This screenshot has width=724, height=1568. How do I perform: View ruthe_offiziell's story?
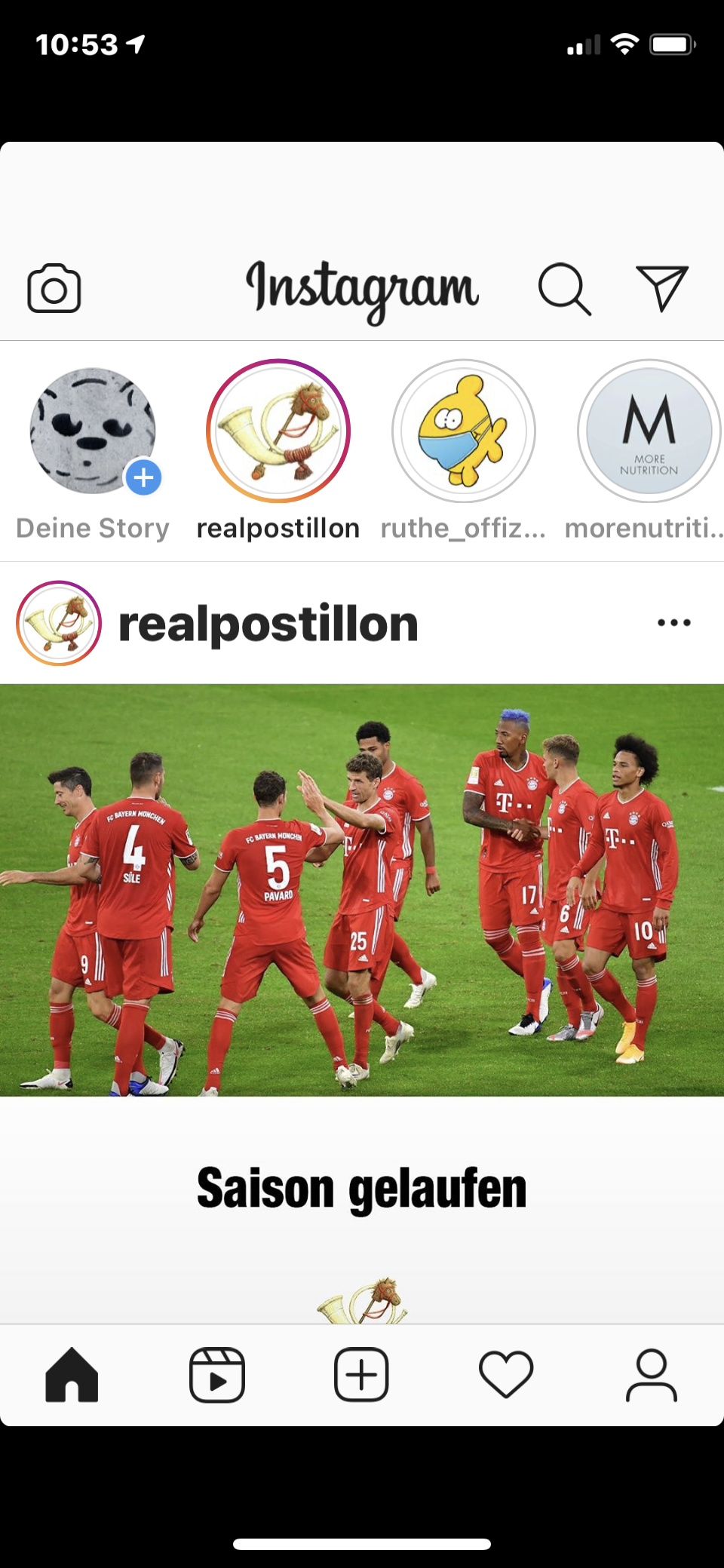[464, 431]
